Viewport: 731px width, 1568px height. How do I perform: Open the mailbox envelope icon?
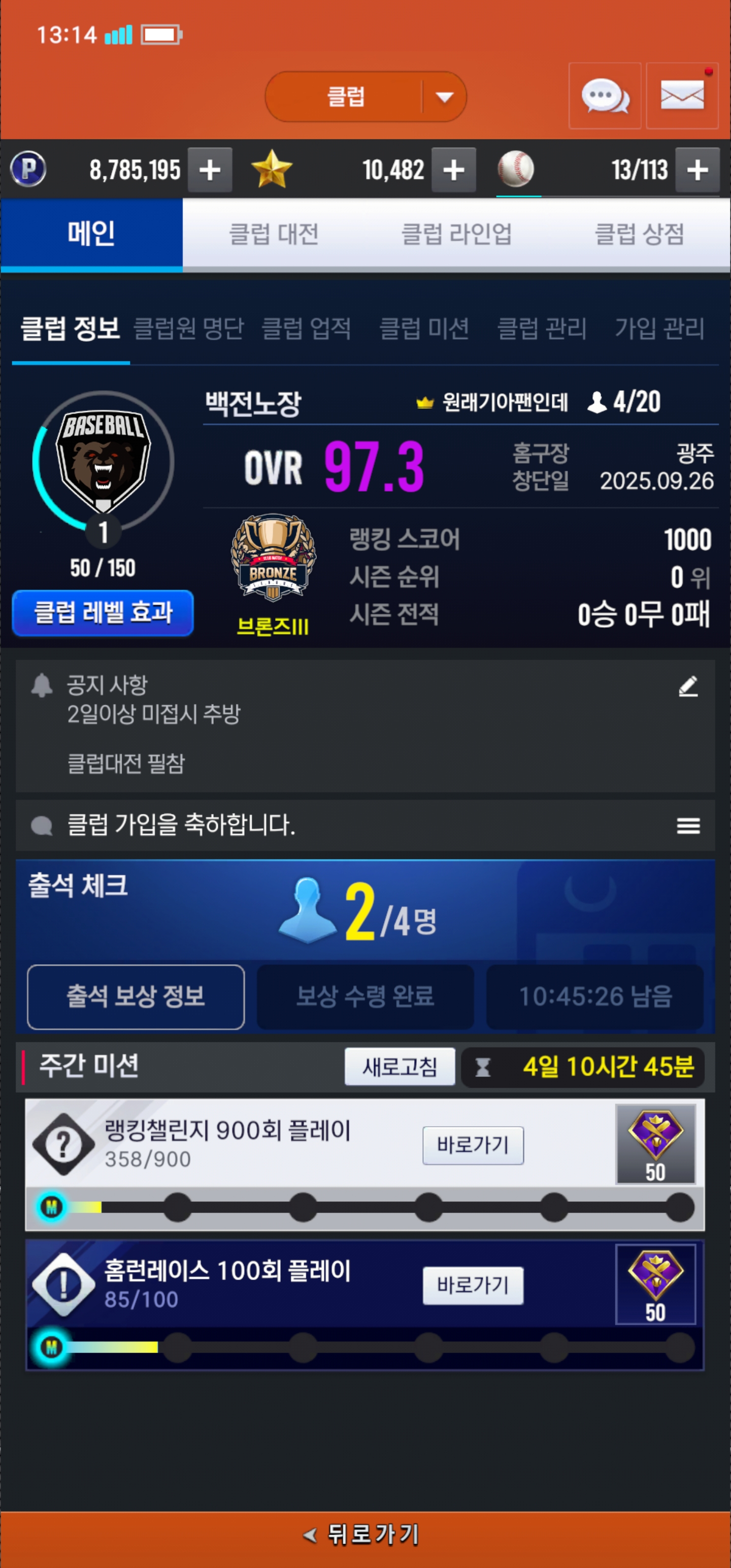pyautogui.click(x=682, y=96)
